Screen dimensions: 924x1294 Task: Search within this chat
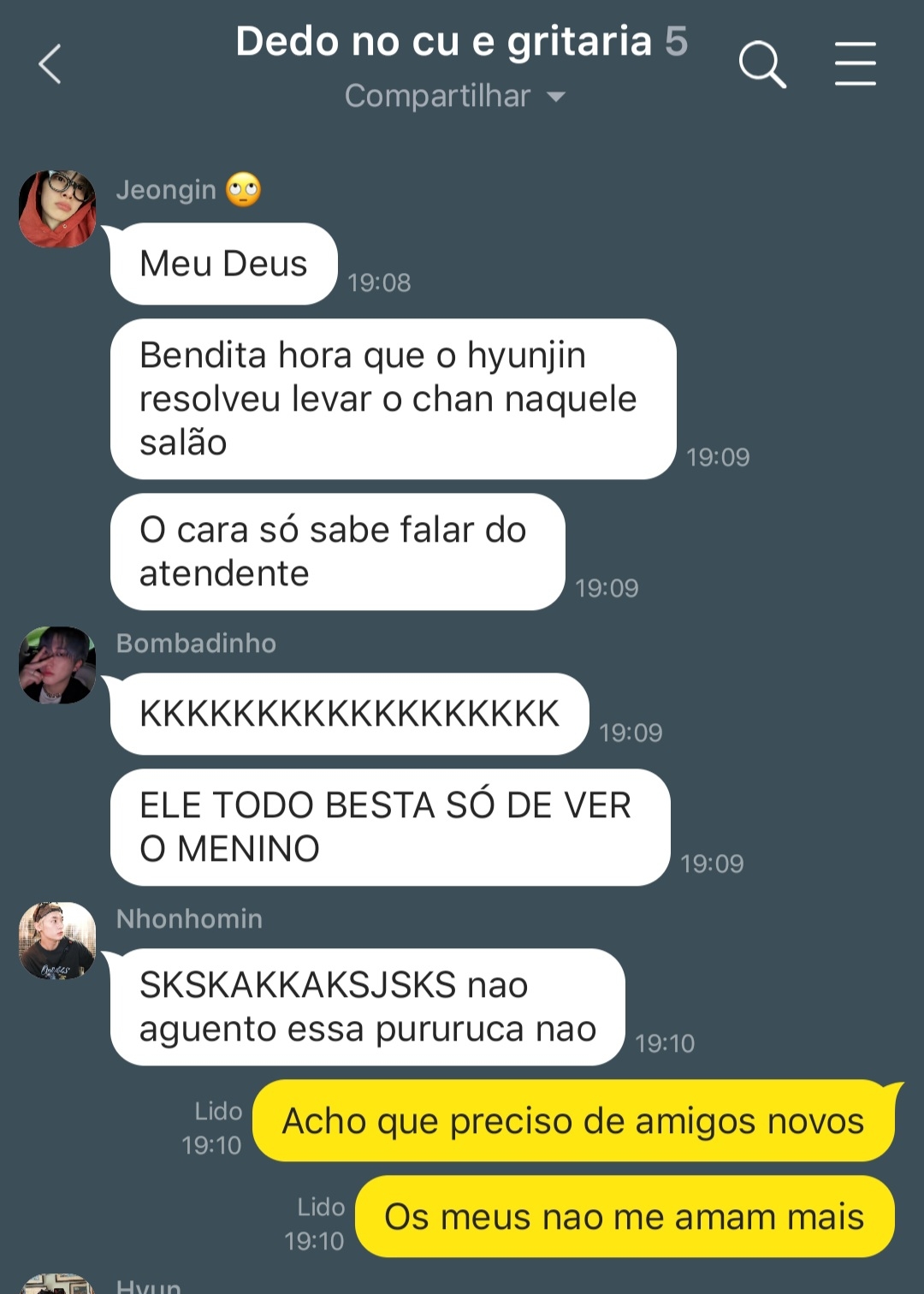coord(761,64)
